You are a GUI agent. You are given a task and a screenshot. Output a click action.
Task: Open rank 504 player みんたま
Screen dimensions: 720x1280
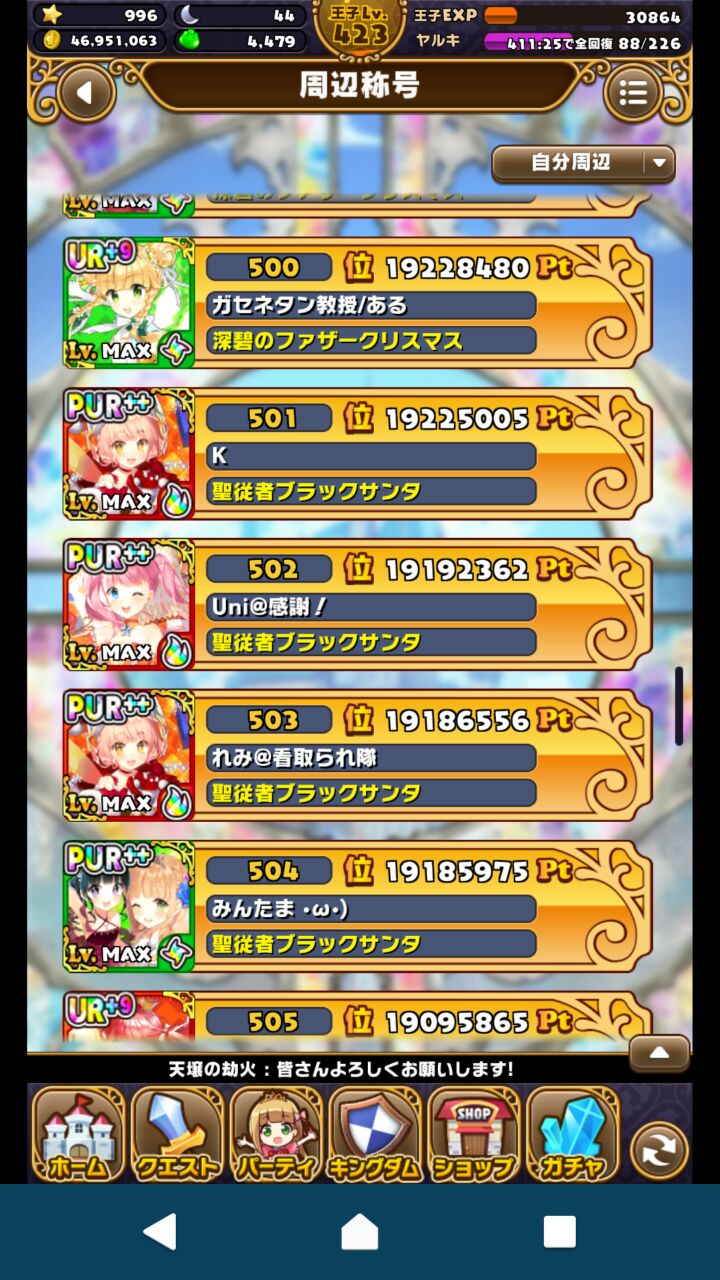[x=358, y=907]
